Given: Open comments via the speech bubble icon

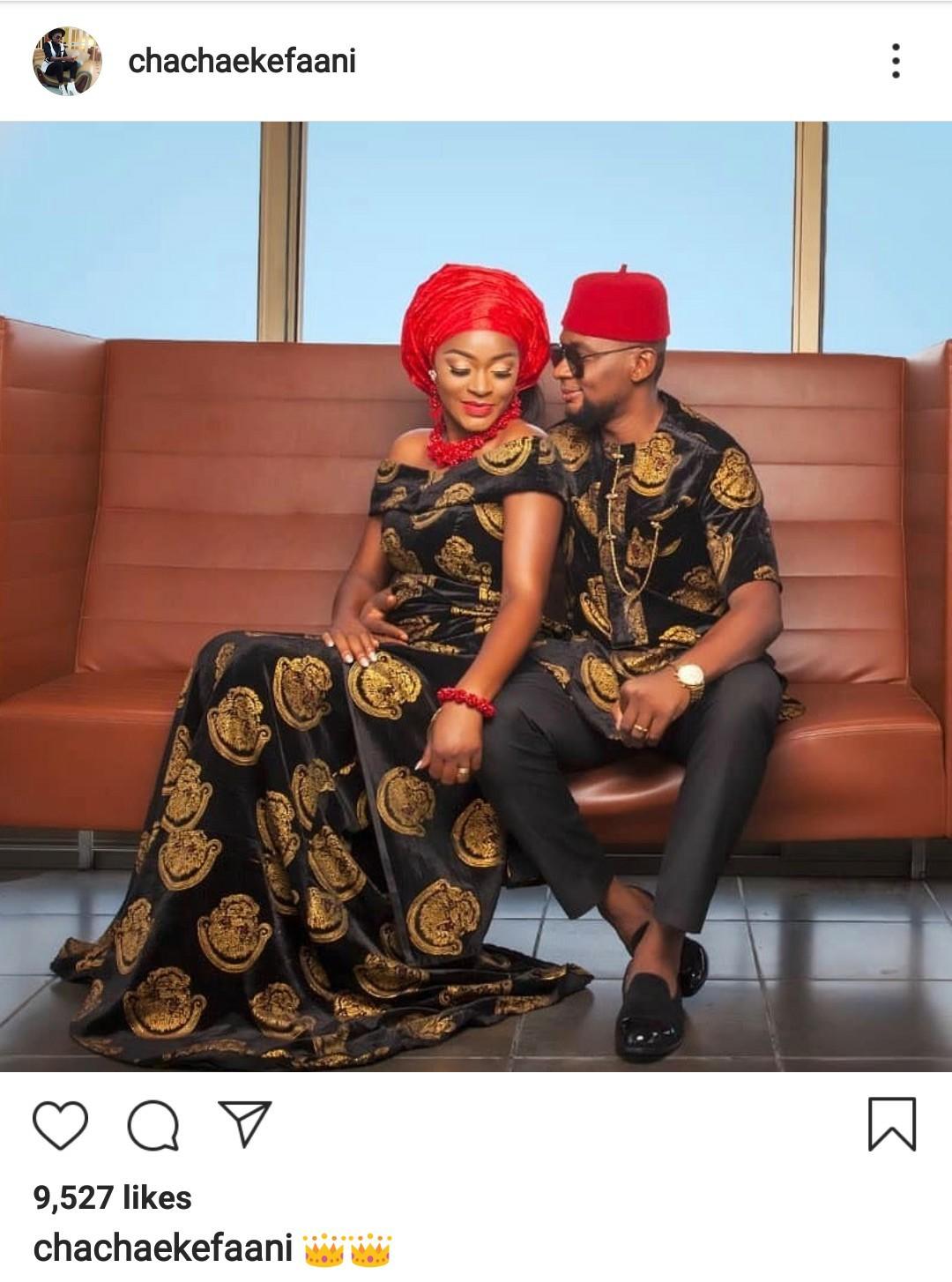Looking at the screenshot, I should tap(153, 1125).
